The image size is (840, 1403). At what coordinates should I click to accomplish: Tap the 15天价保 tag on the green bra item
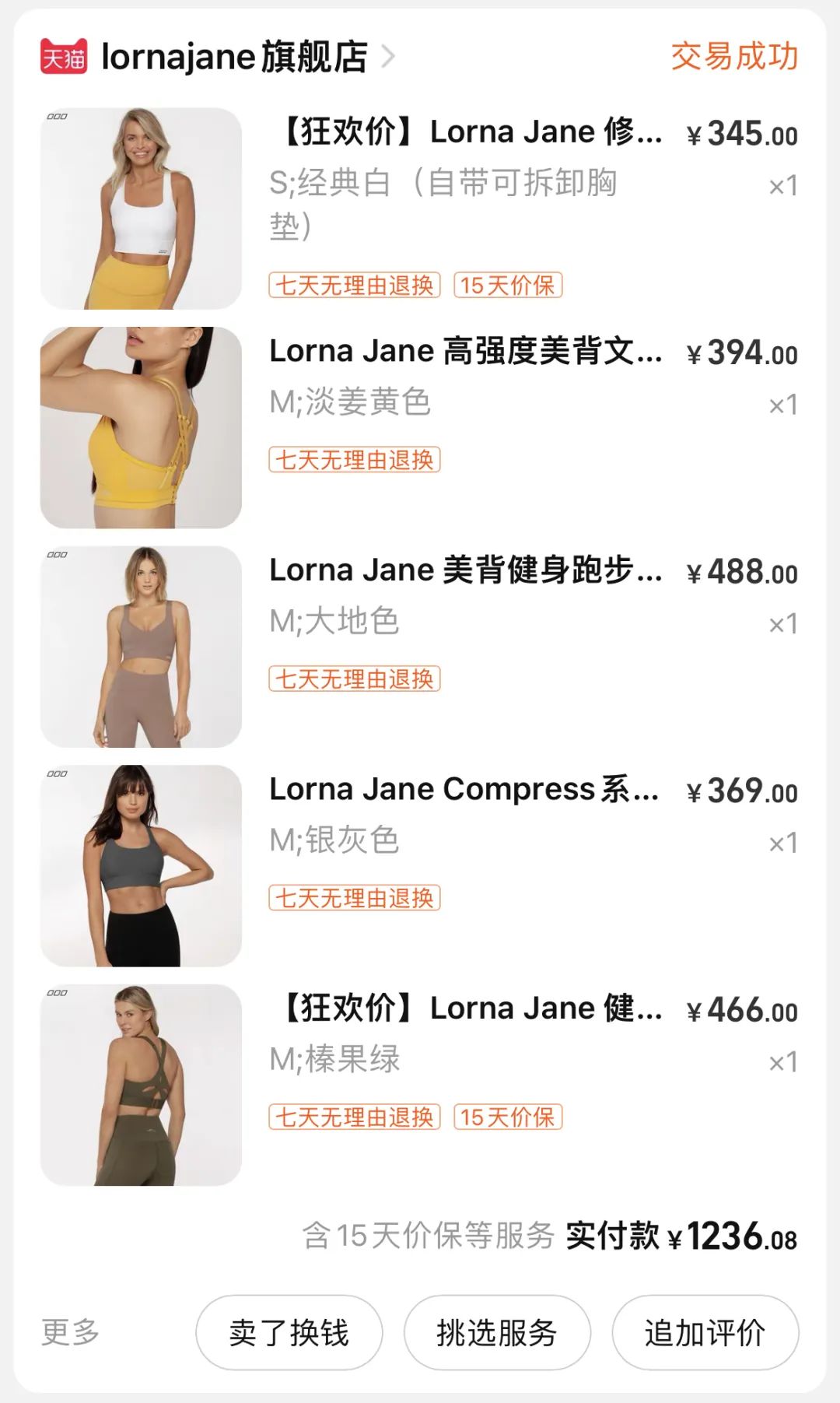[x=509, y=1116]
